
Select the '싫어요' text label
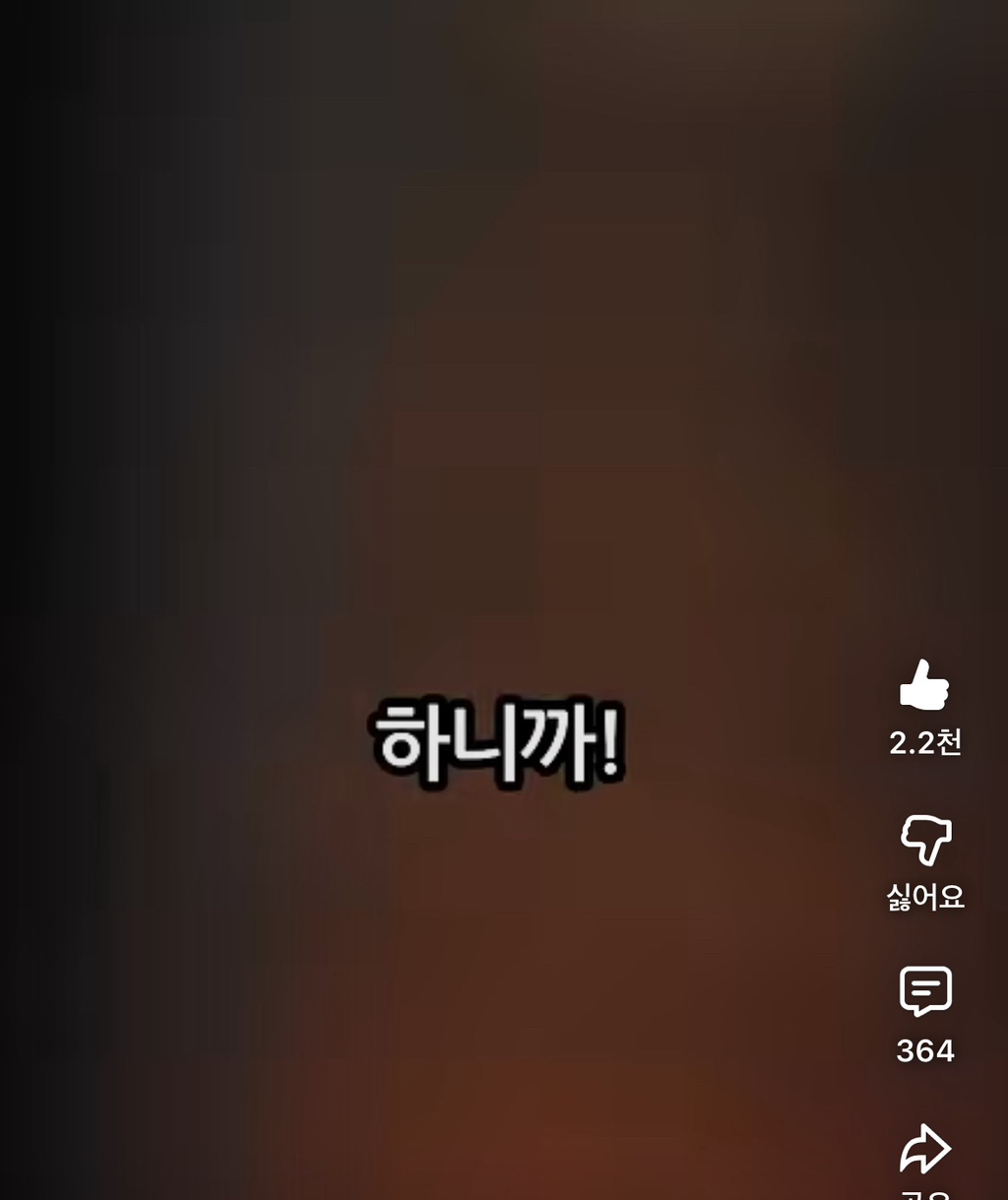923,896
